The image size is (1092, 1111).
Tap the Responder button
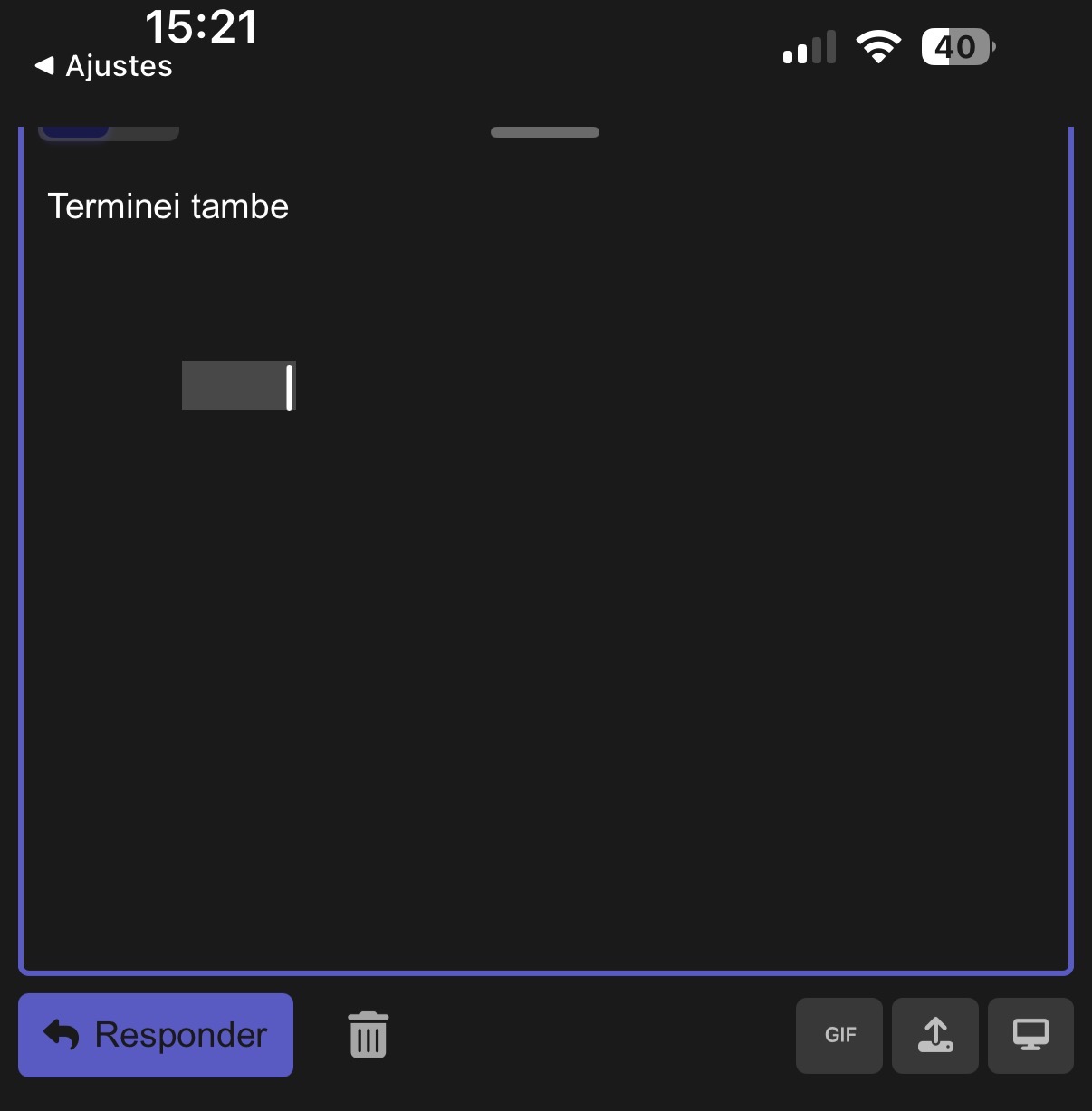click(156, 1035)
